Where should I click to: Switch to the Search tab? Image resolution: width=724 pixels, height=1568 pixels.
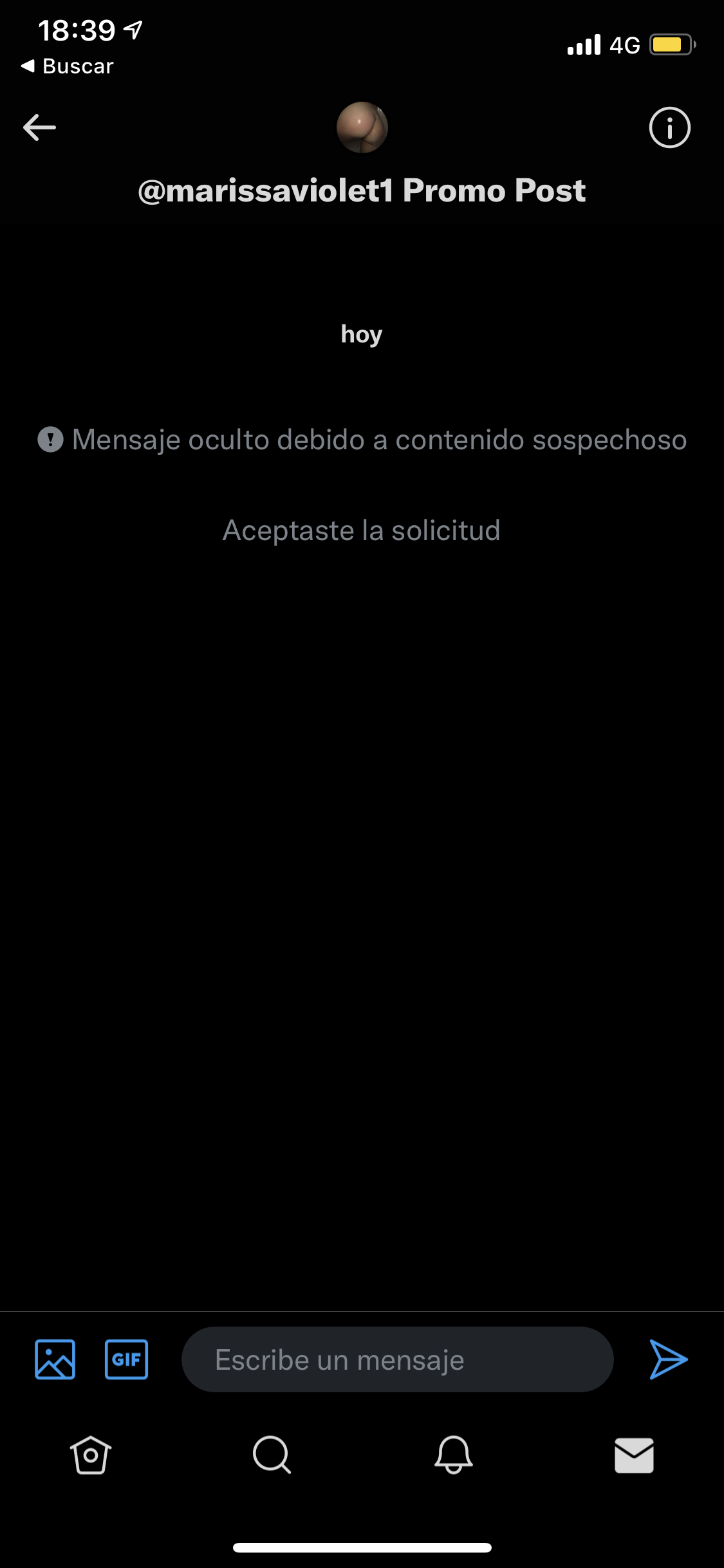[x=272, y=1455]
